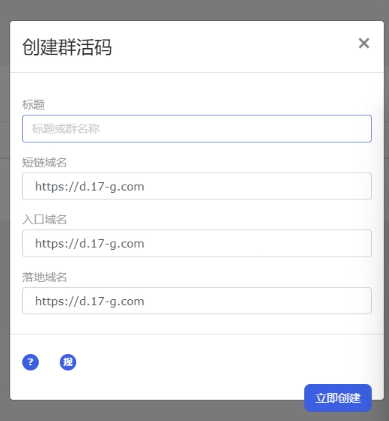Image resolution: width=389 pixels, height=421 pixels.
Task: Select the 落地域名 domain field
Action: pos(197,301)
